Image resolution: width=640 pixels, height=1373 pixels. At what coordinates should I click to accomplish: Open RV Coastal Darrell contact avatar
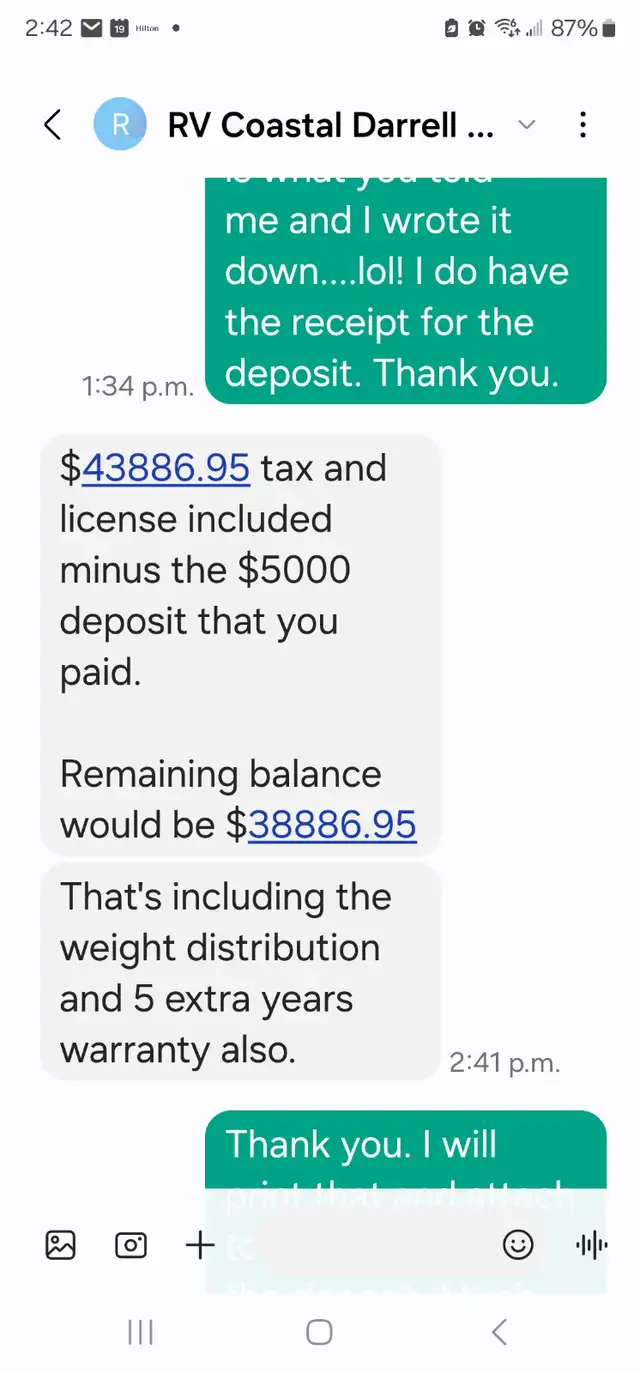pos(120,125)
